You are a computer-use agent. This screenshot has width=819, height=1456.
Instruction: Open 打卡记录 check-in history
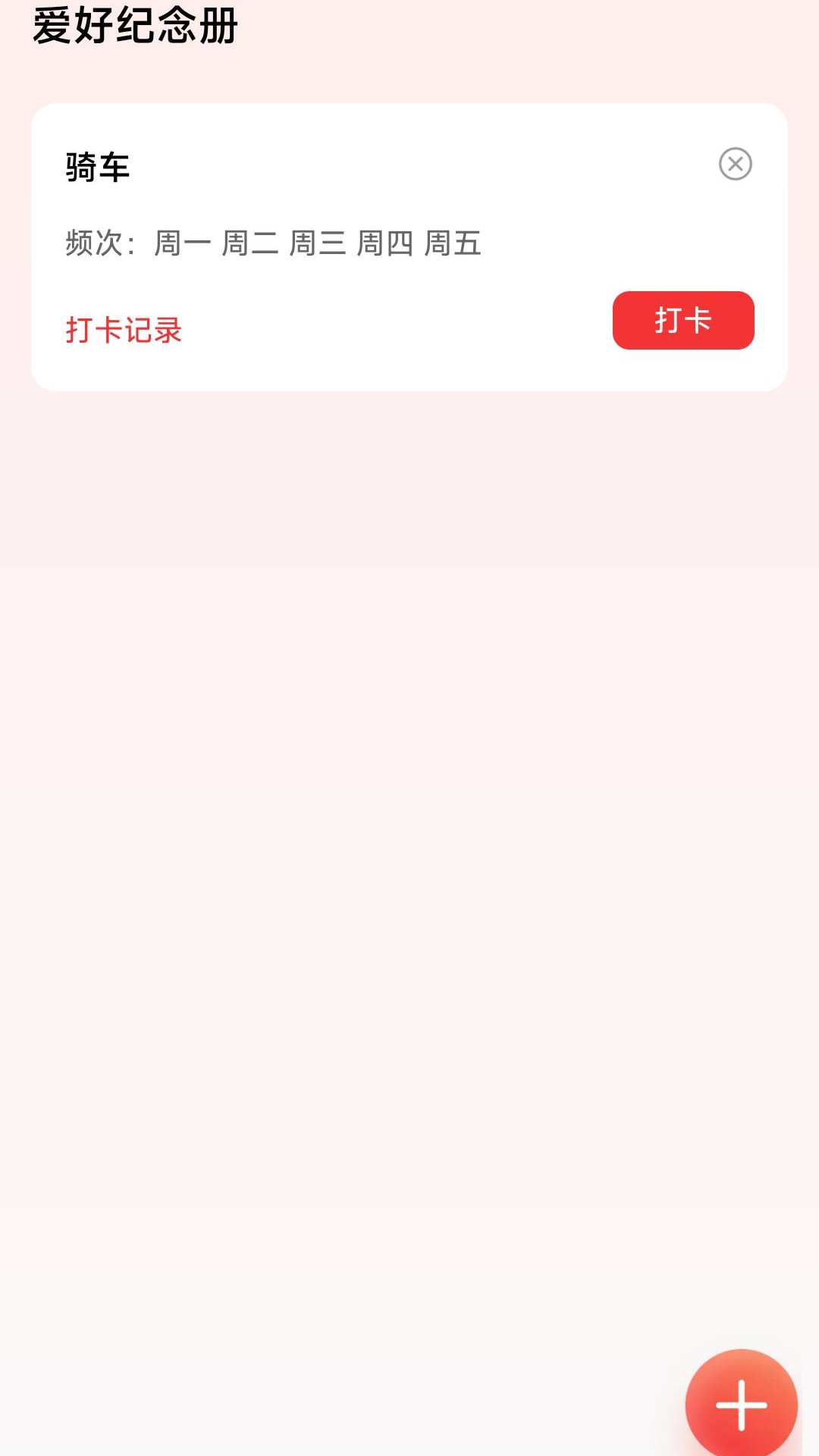pos(124,330)
